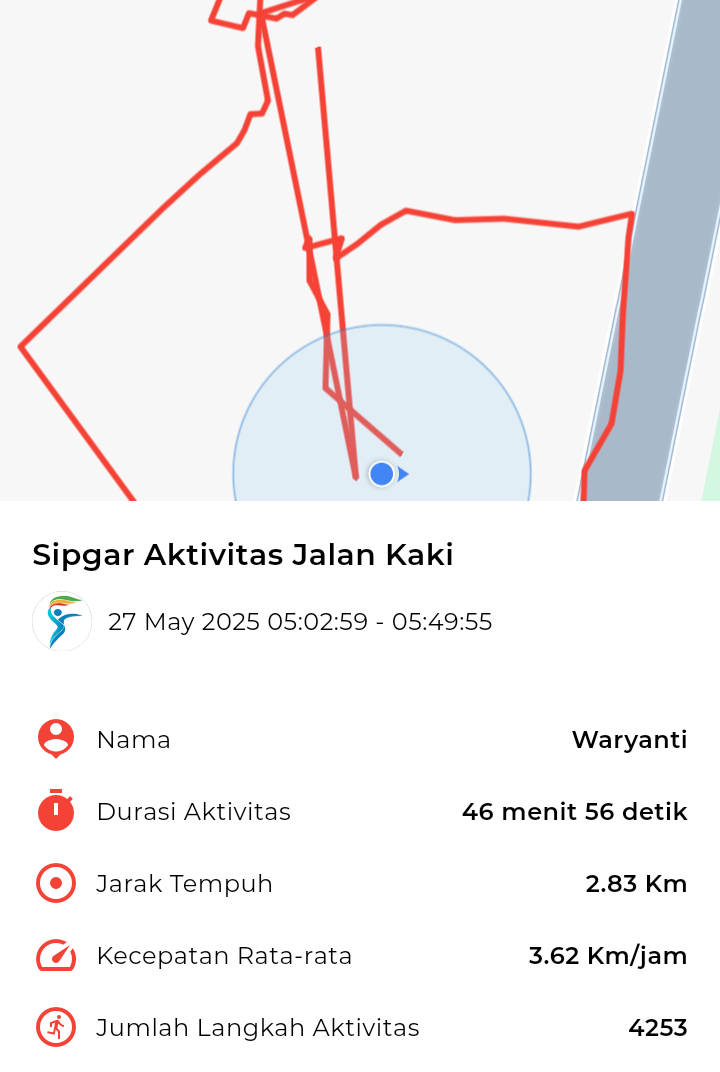Select the walking-person icon for Jumlah Langkah
This screenshot has width=720, height=1072.
[56, 1027]
